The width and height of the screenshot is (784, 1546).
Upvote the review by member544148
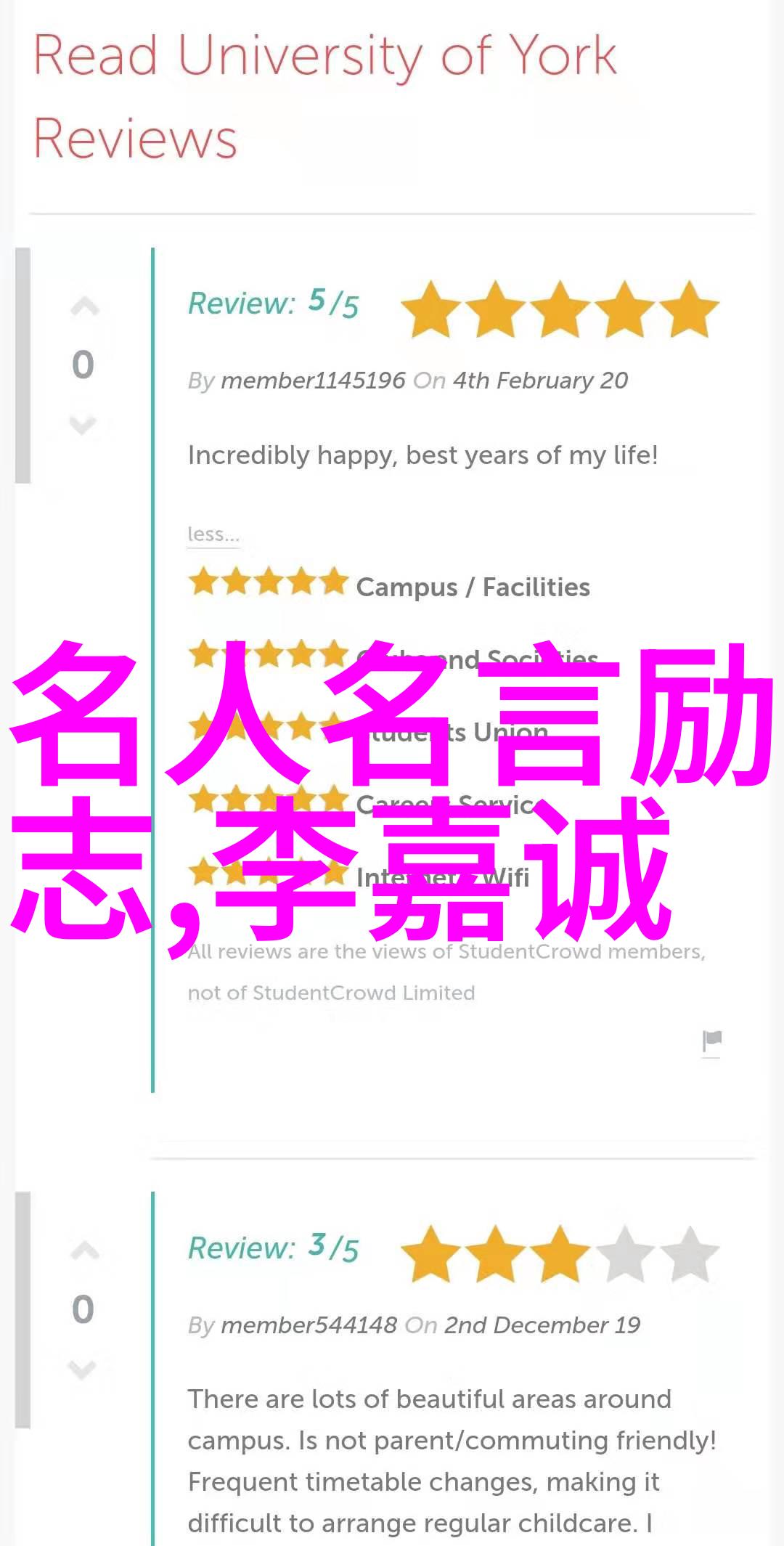click(x=84, y=1251)
